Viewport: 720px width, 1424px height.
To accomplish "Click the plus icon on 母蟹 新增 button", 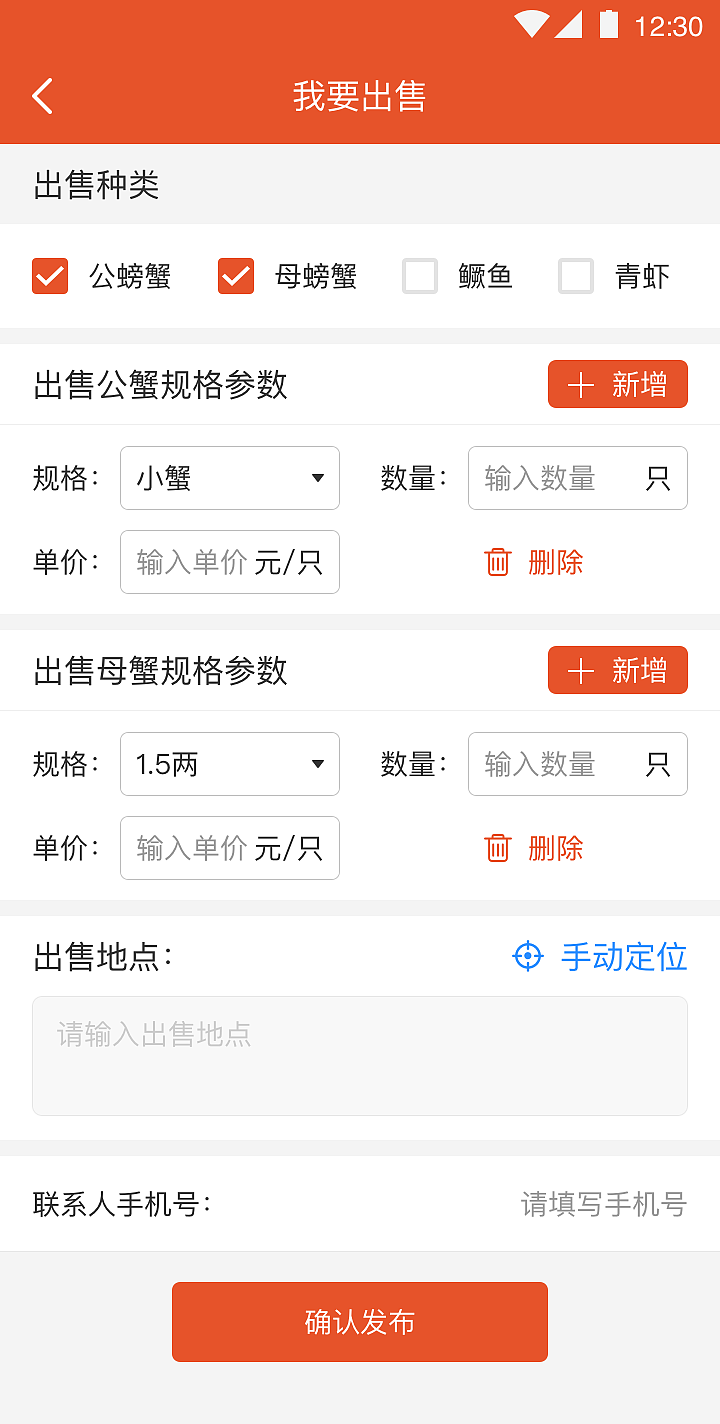I will [580, 670].
